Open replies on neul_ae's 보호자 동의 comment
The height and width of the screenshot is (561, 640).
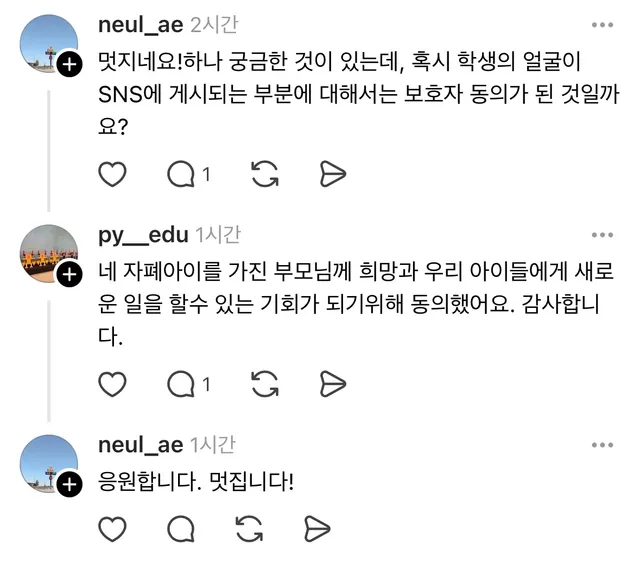pos(182,175)
